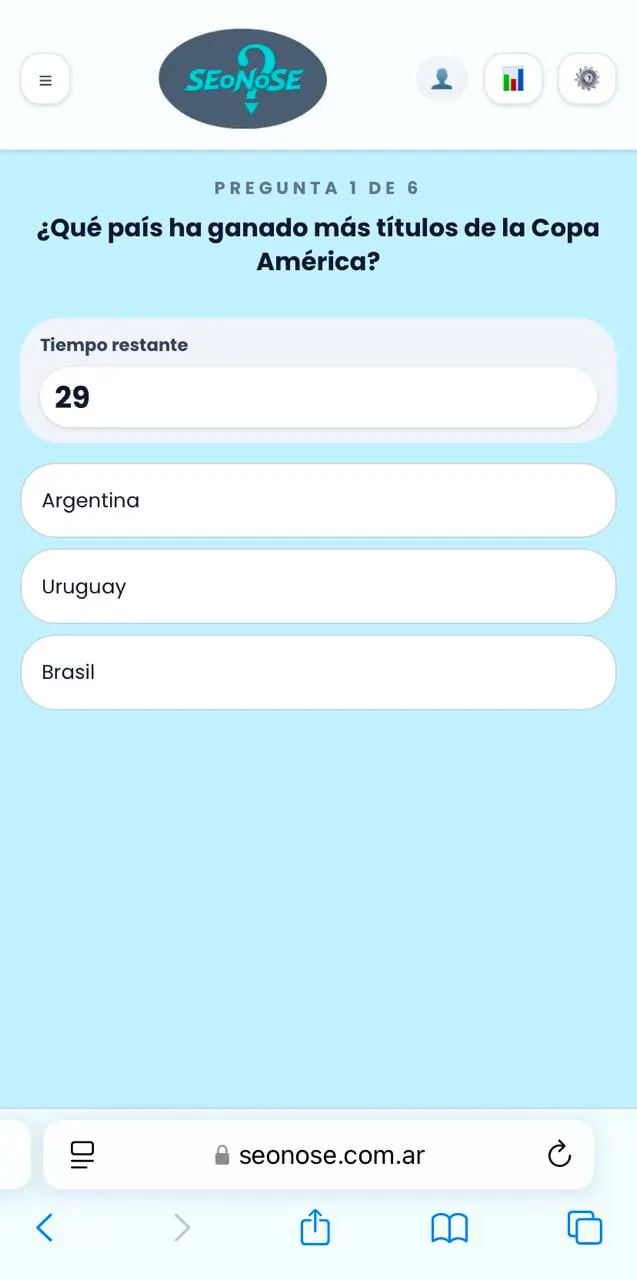Pick the Brasil answer option

pos(318,672)
